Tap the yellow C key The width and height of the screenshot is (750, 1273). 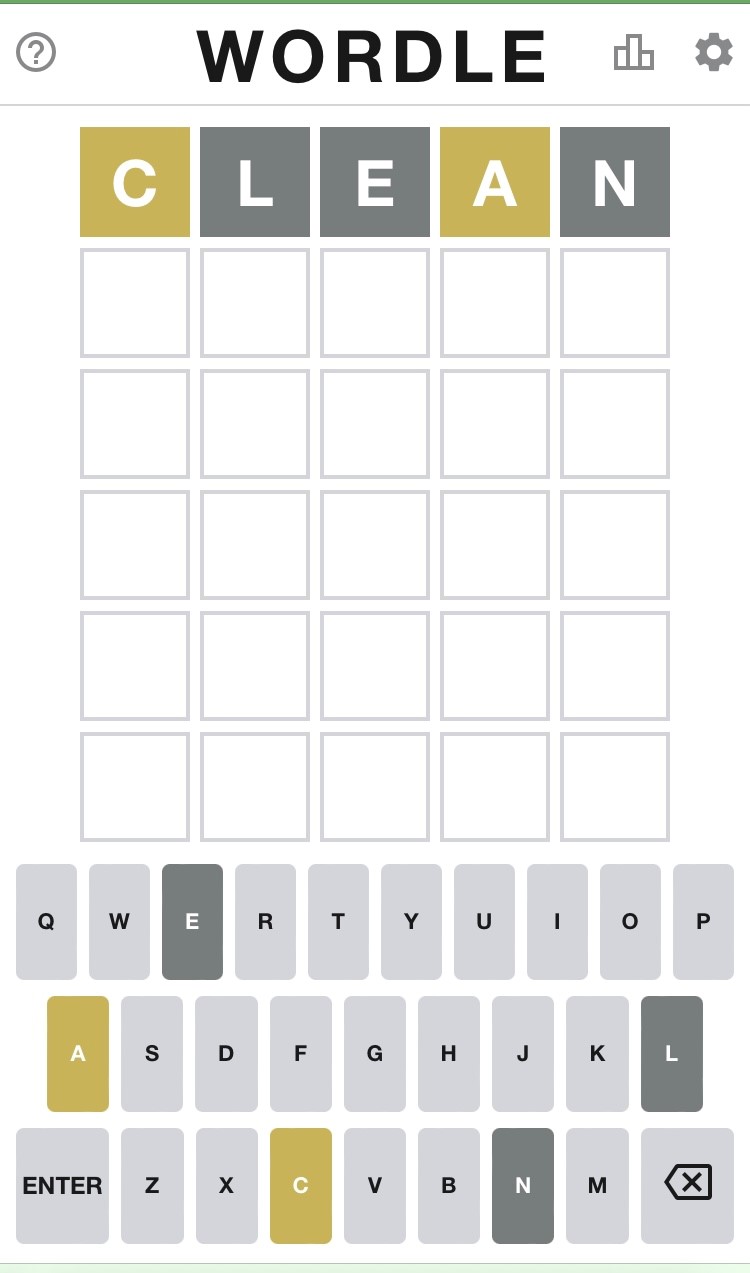pyautogui.click(x=301, y=1186)
